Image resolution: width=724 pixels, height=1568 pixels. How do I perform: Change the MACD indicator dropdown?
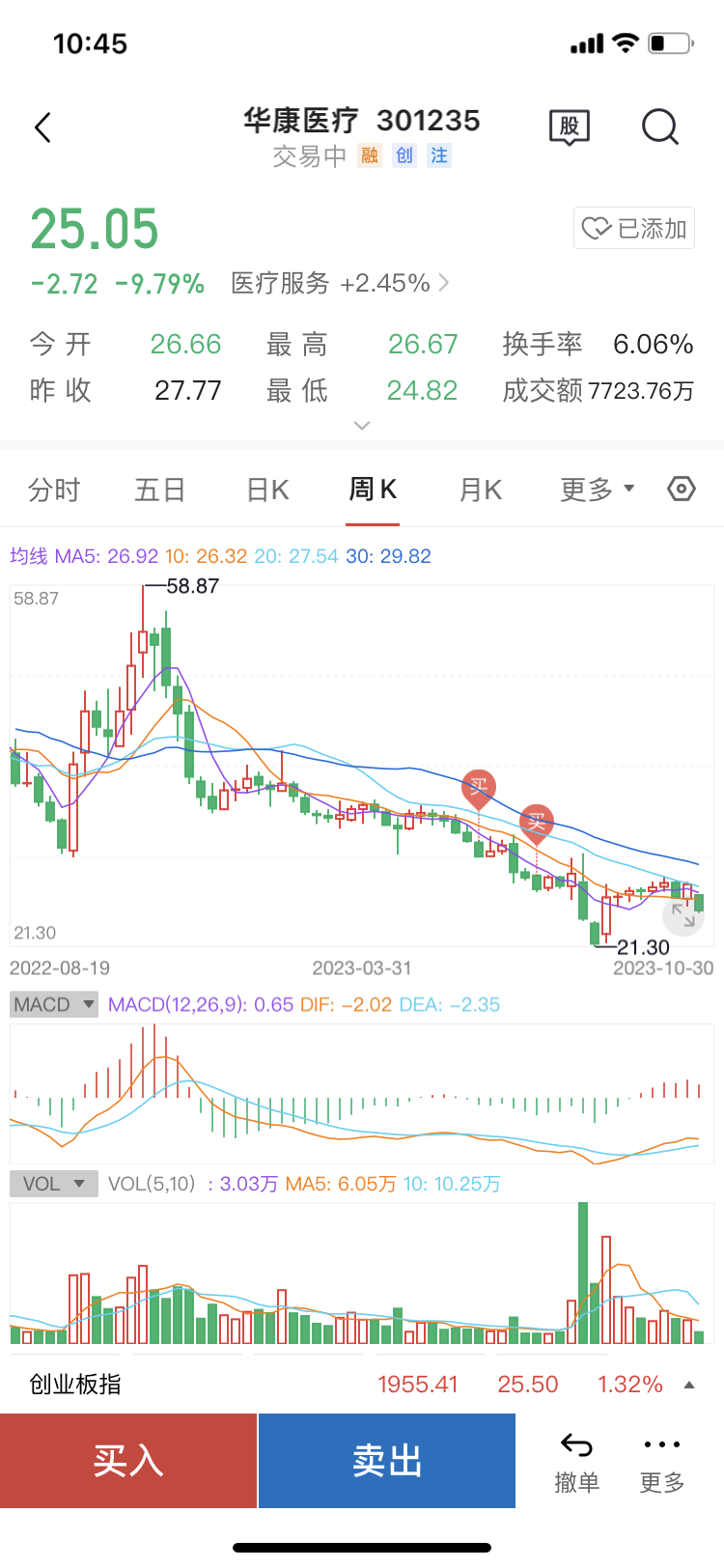click(x=54, y=1004)
